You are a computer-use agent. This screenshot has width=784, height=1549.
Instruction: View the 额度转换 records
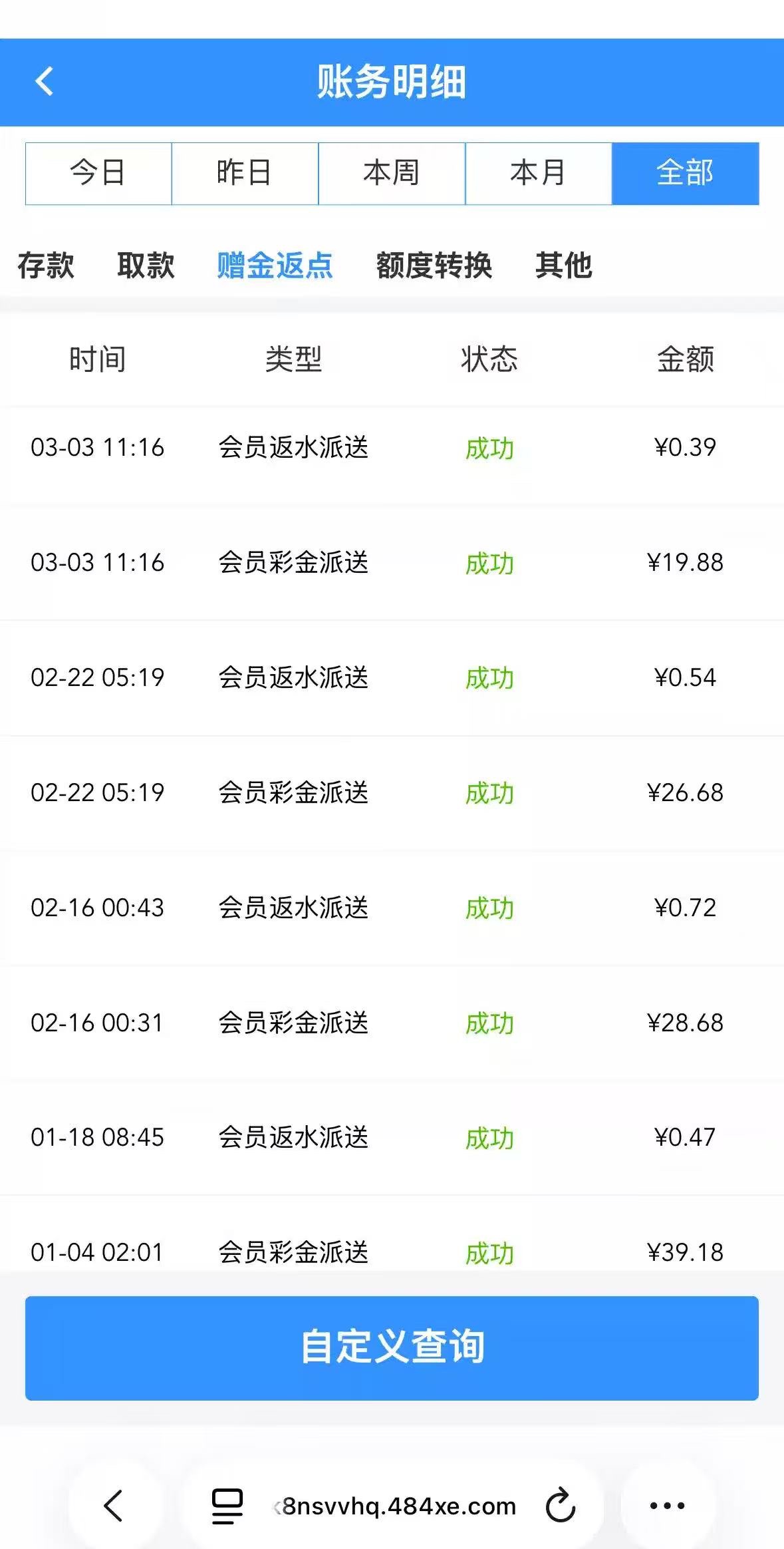pos(434,265)
